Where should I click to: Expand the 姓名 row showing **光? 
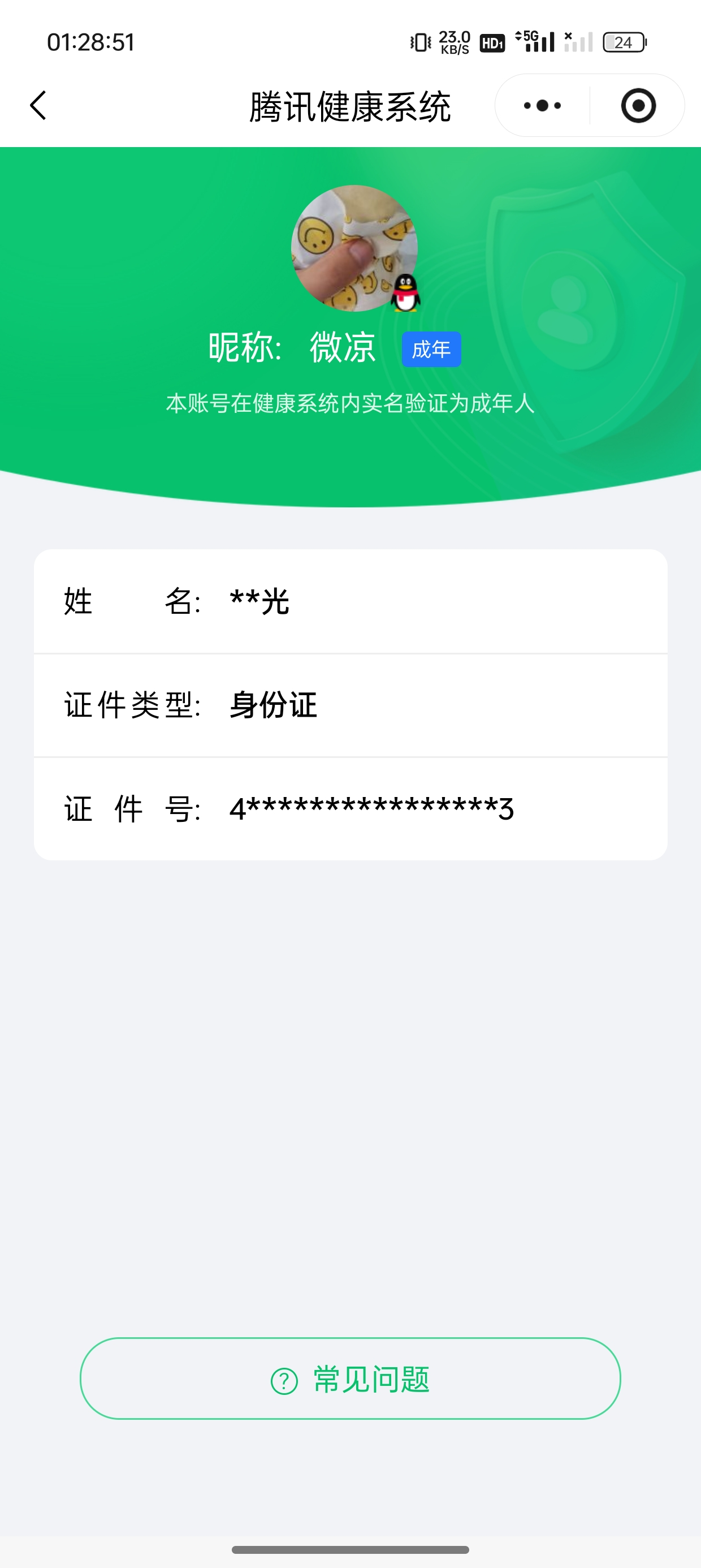click(x=350, y=601)
